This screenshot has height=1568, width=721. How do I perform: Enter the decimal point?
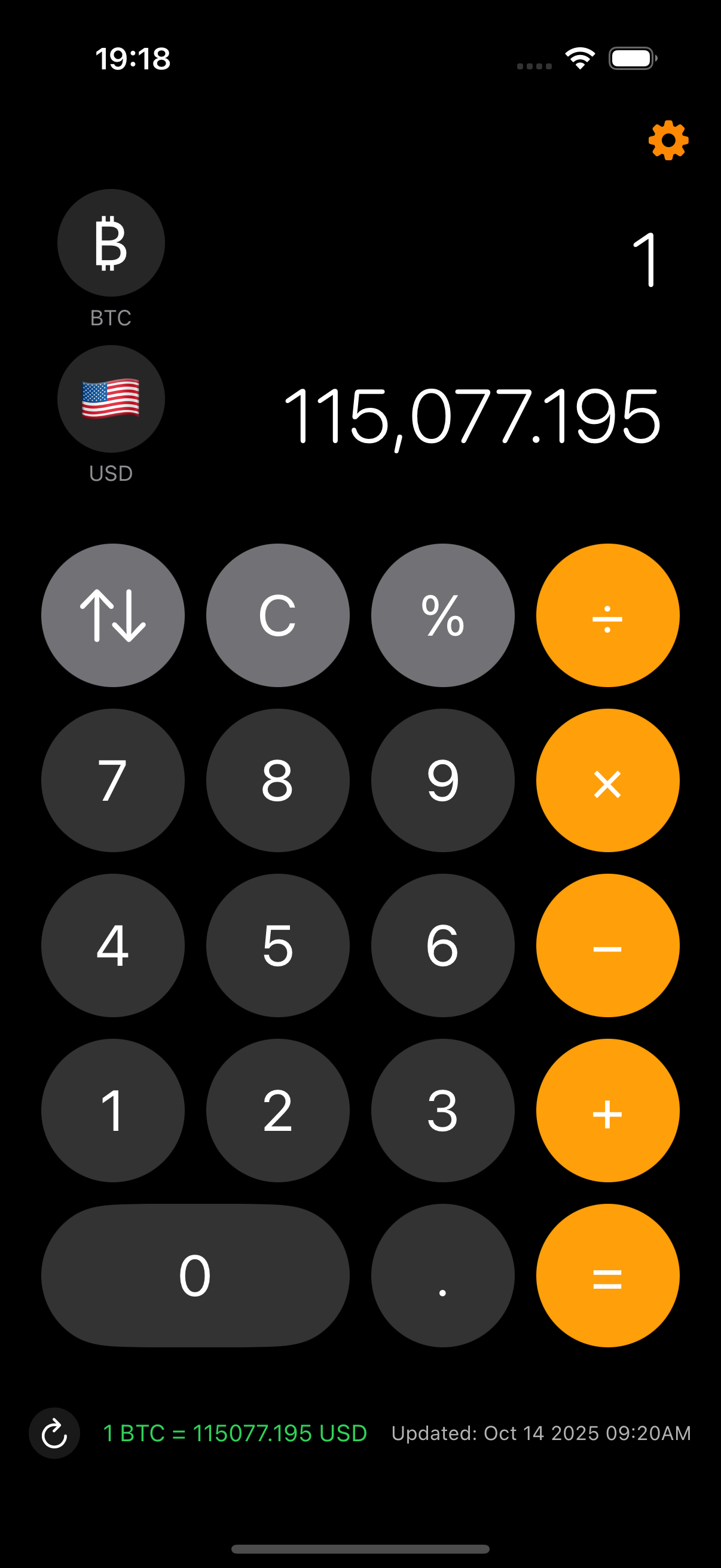(x=442, y=1275)
